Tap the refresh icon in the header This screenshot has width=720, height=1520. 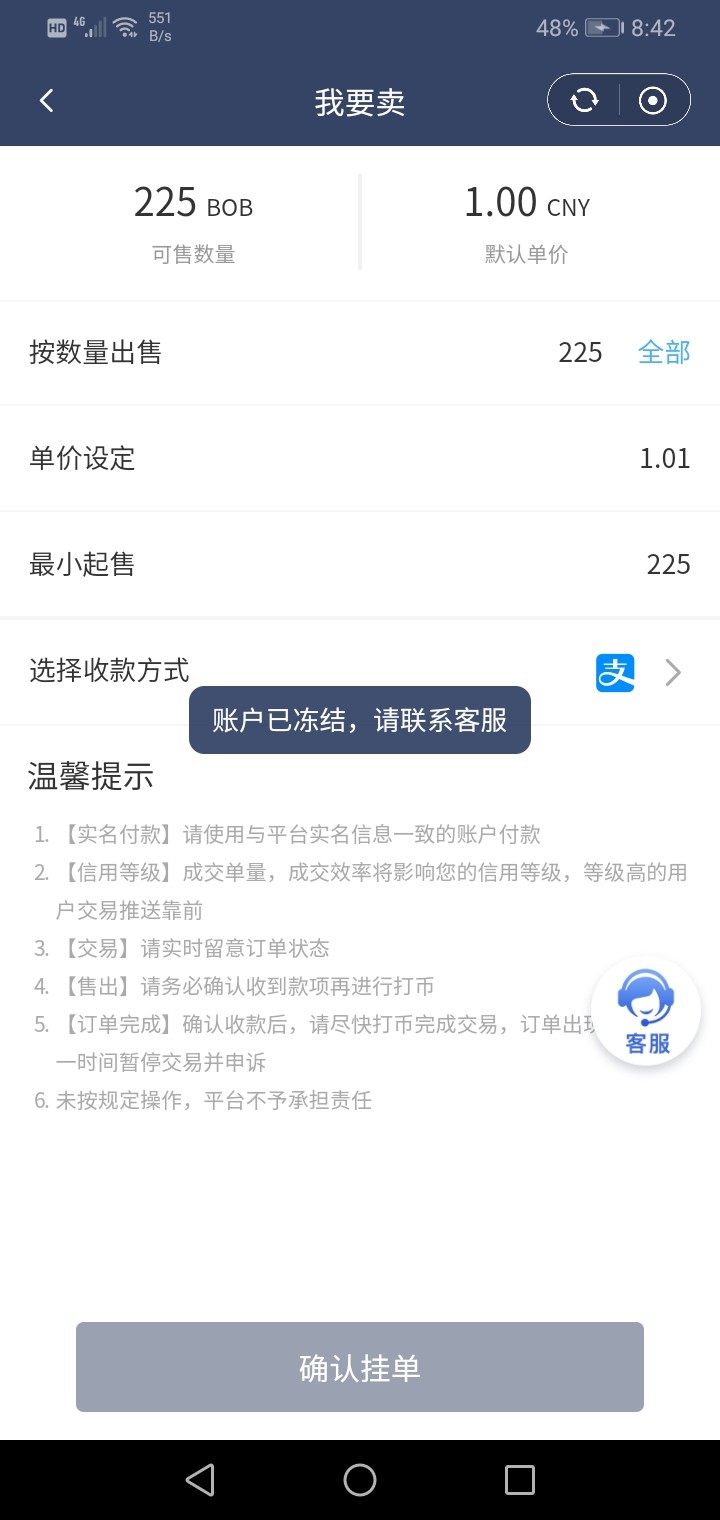pyautogui.click(x=585, y=101)
